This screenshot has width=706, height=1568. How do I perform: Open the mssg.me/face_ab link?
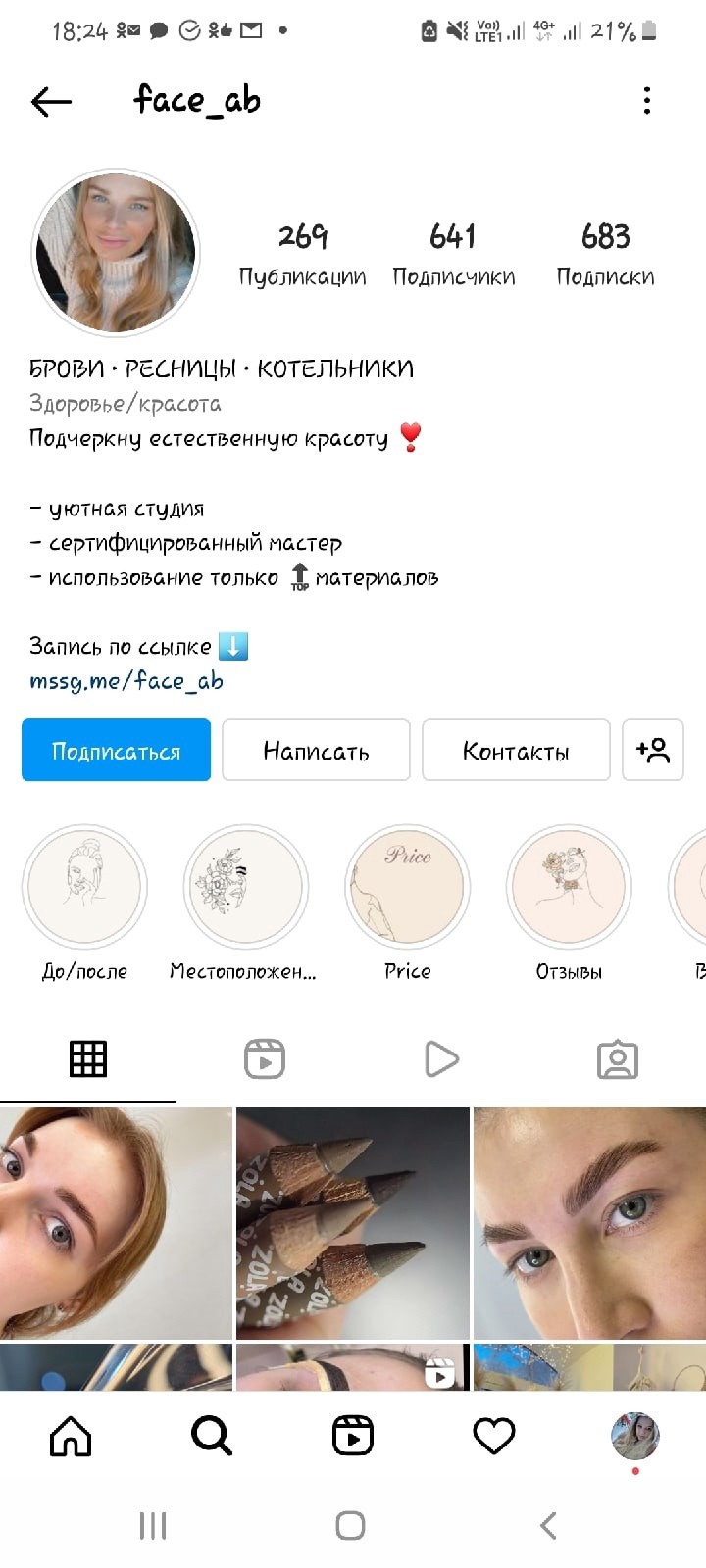126,680
